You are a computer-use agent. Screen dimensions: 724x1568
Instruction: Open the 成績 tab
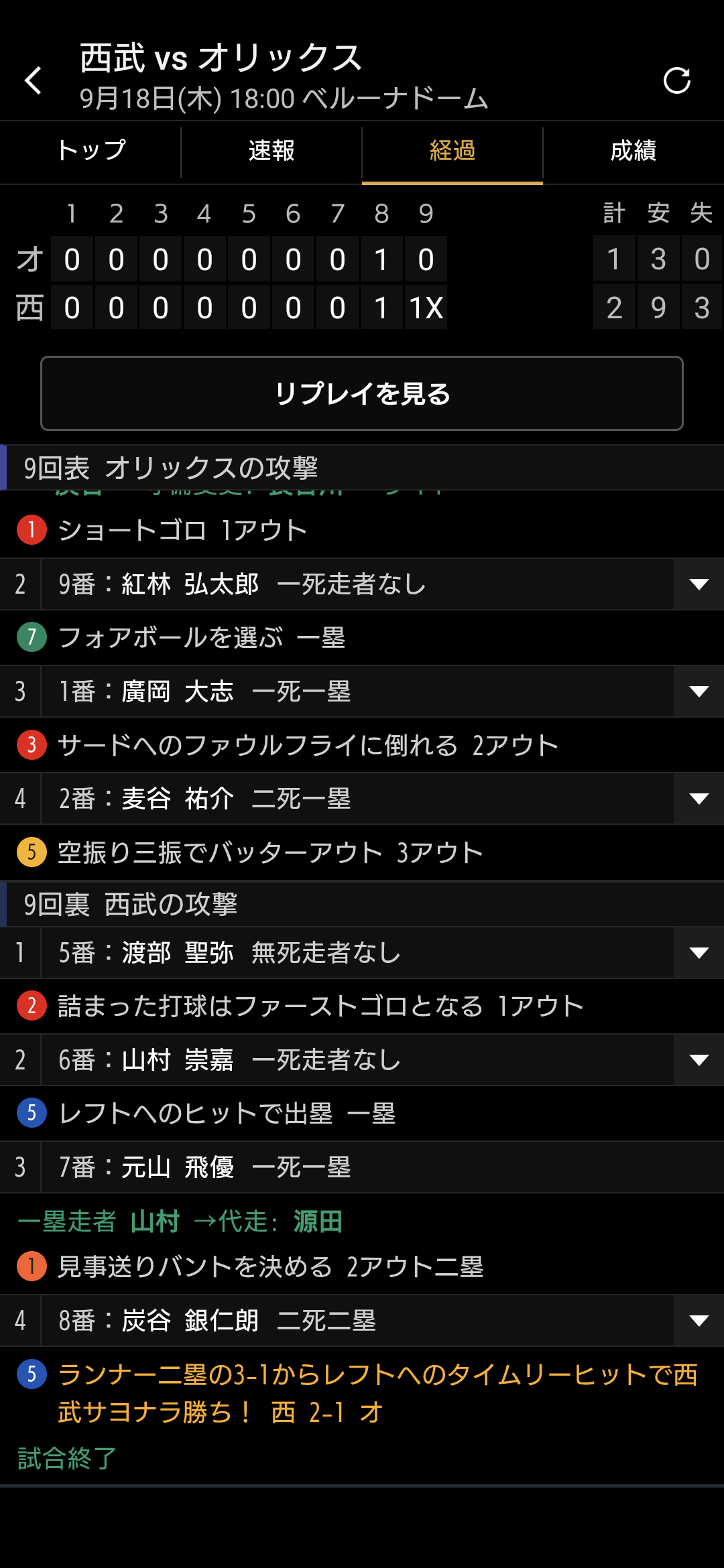tap(633, 151)
